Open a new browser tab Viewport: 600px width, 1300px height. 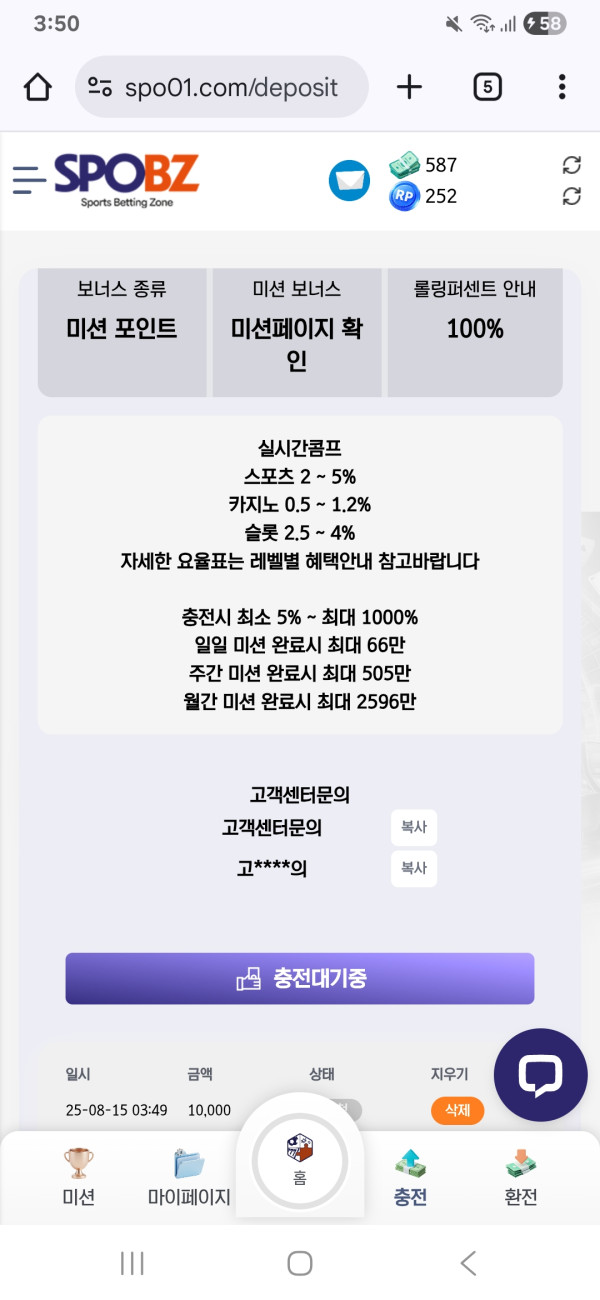click(x=409, y=88)
